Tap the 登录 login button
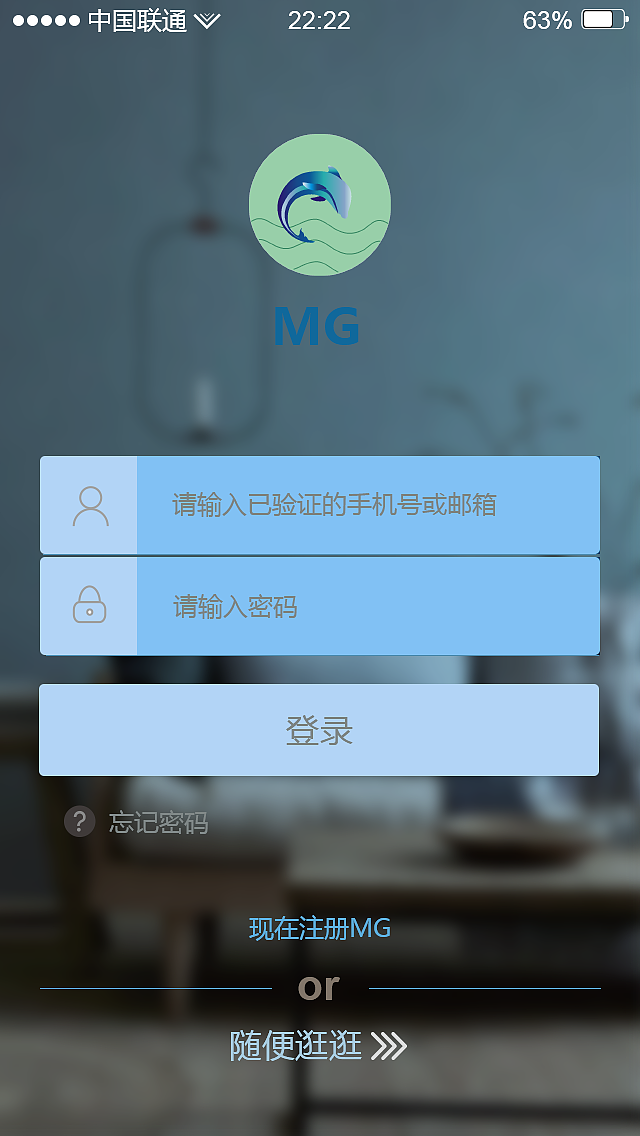This screenshot has height=1136, width=640. pyautogui.click(x=319, y=730)
